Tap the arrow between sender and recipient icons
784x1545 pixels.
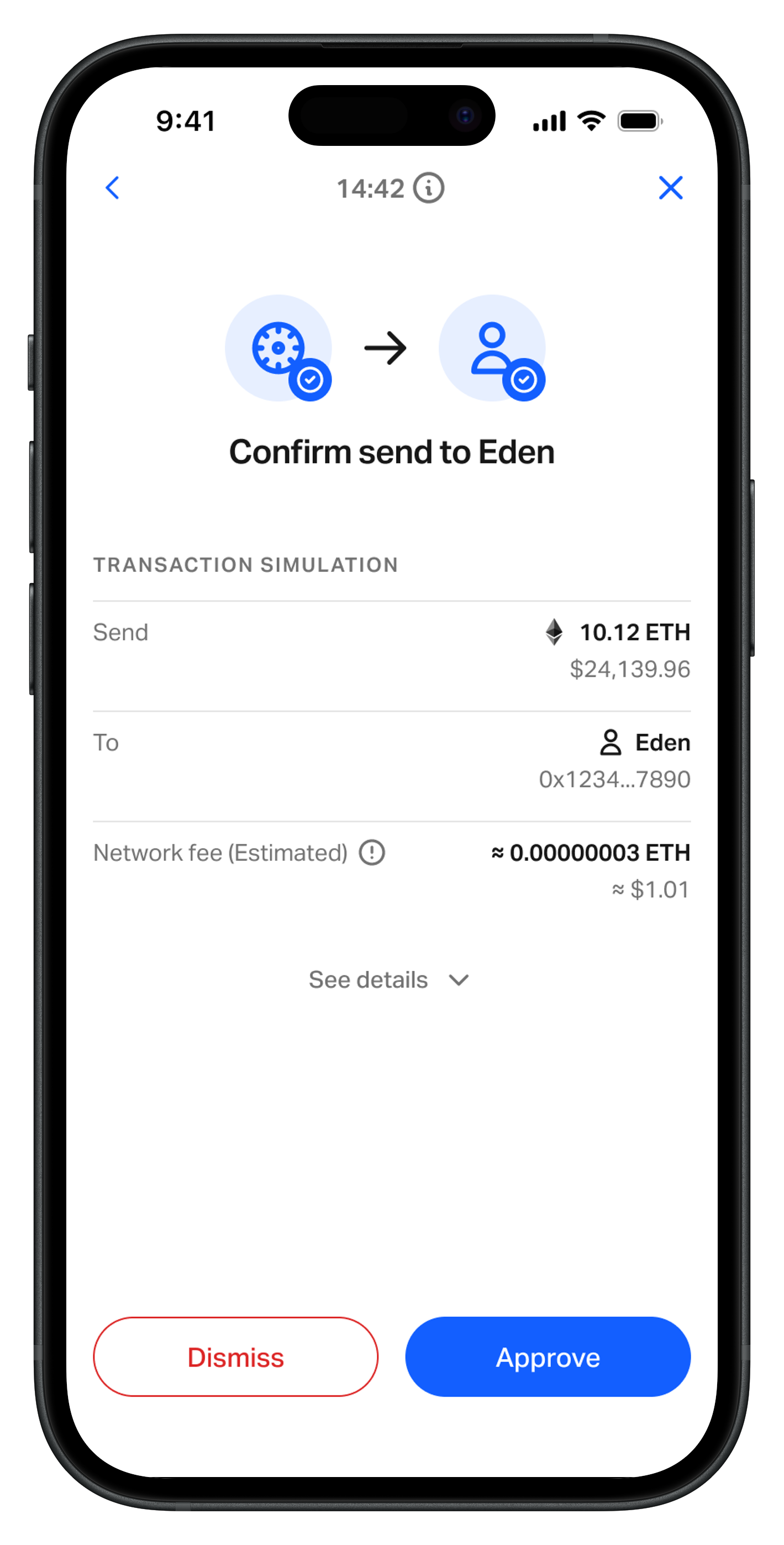coord(386,348)
